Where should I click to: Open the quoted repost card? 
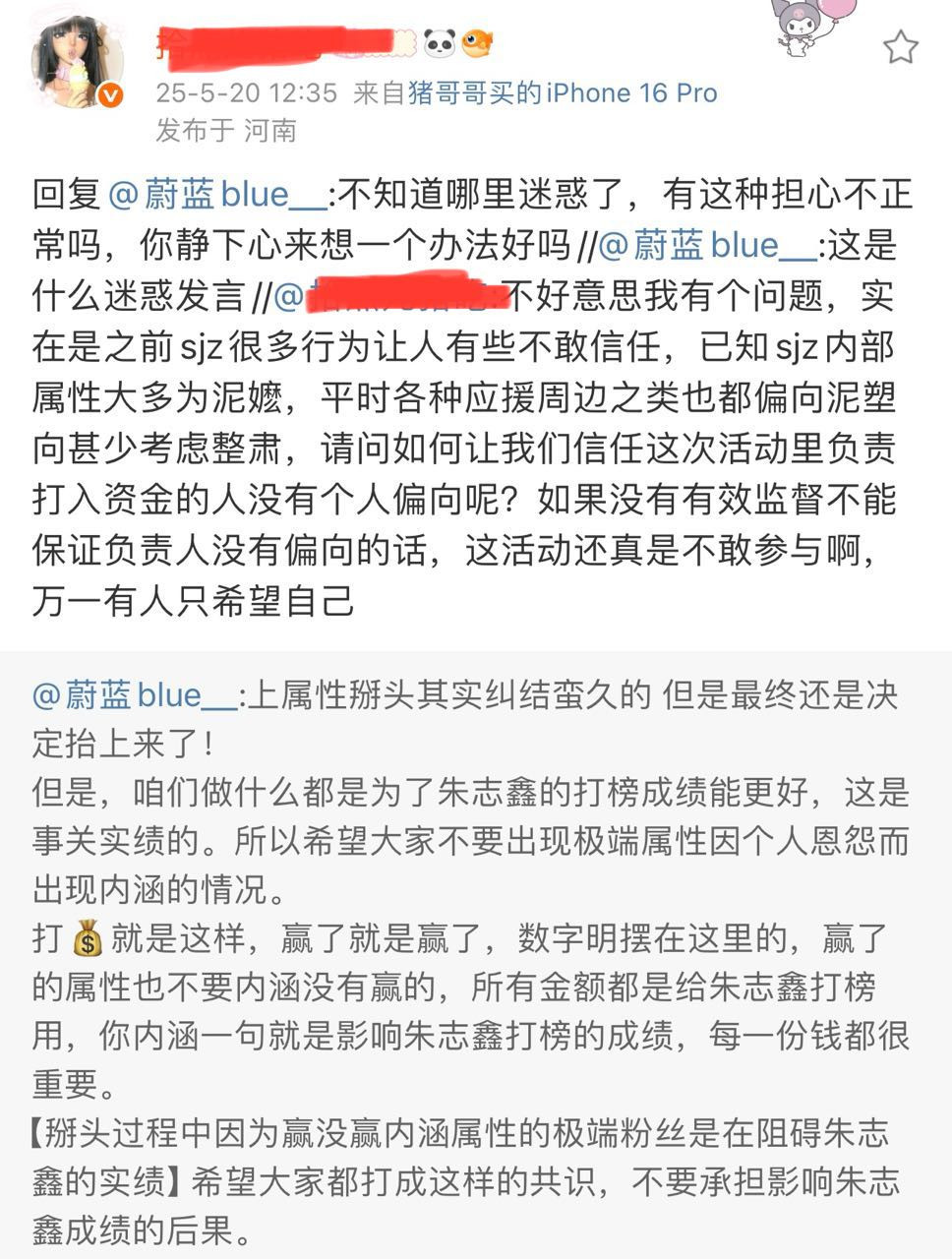click(x=476, y=954)
